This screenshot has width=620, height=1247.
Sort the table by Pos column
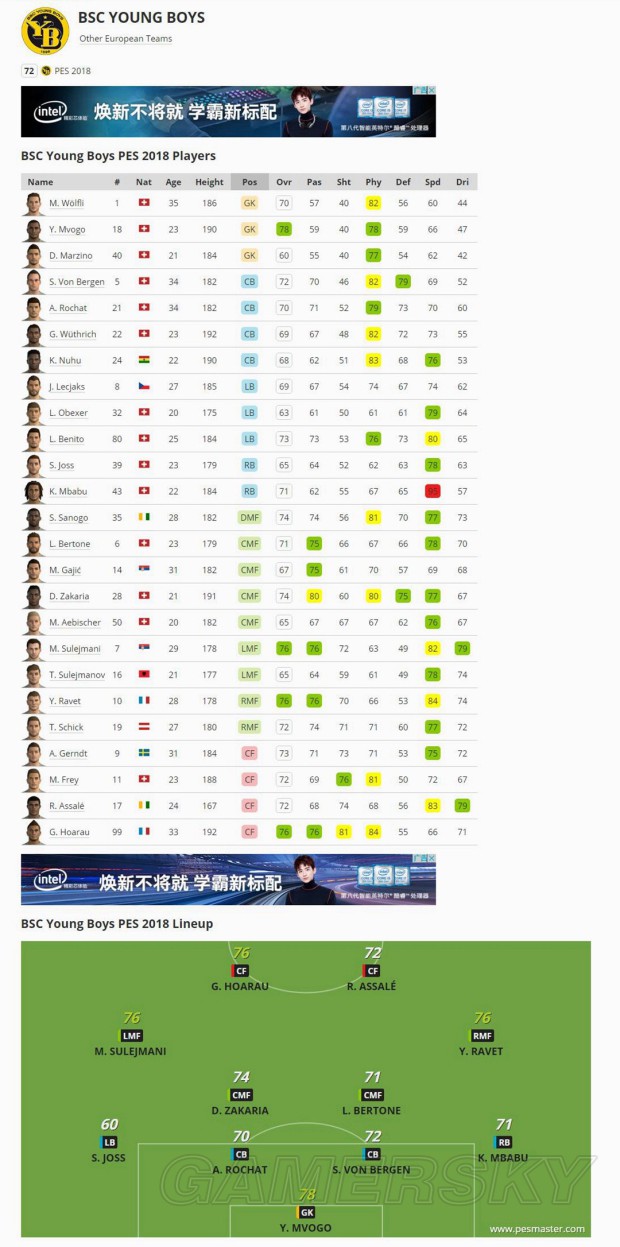pyautogui.click(x=249, y=182)
